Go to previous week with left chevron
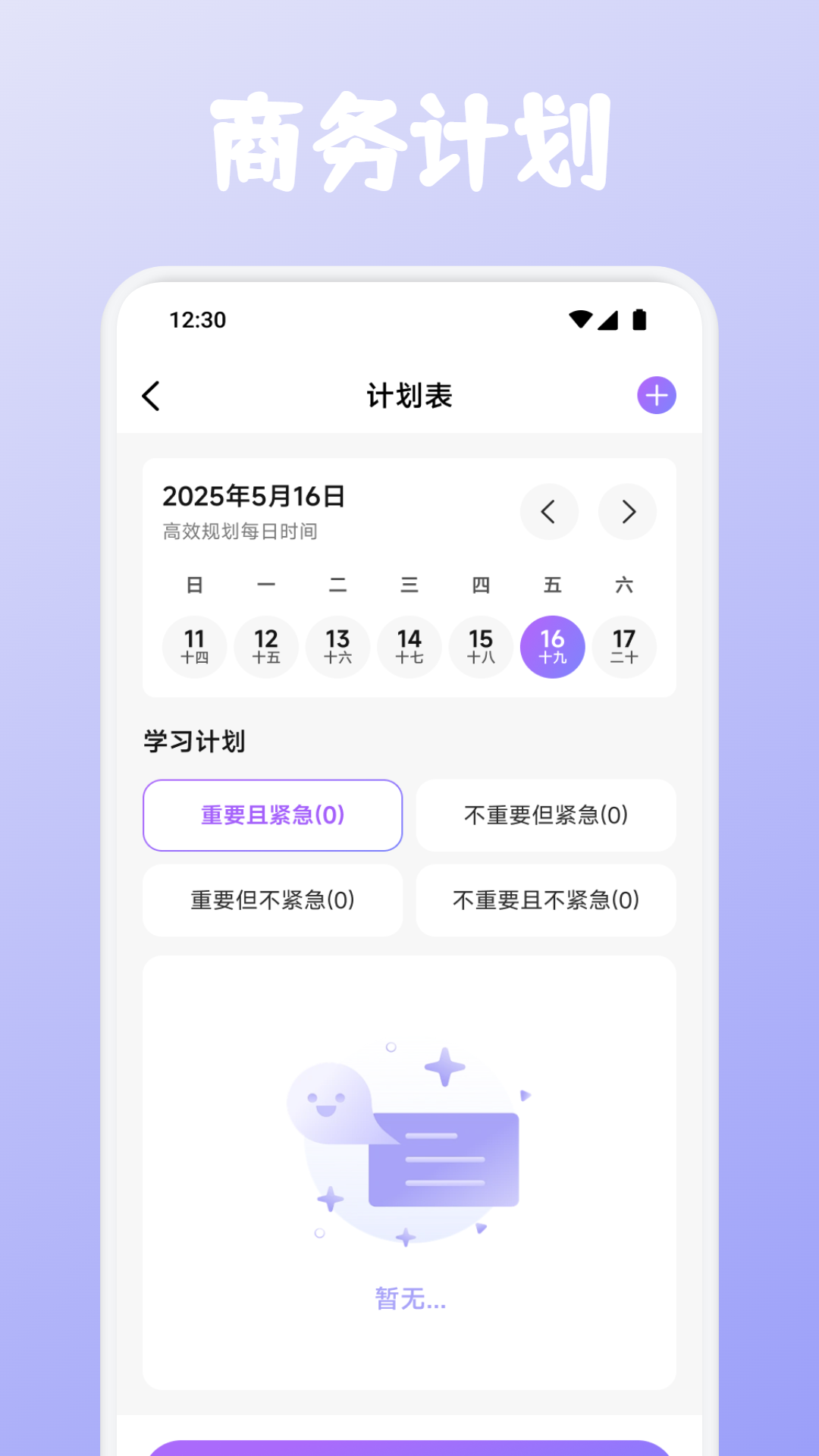This screenshot has height=1456, width=819. tap(550, 512)
